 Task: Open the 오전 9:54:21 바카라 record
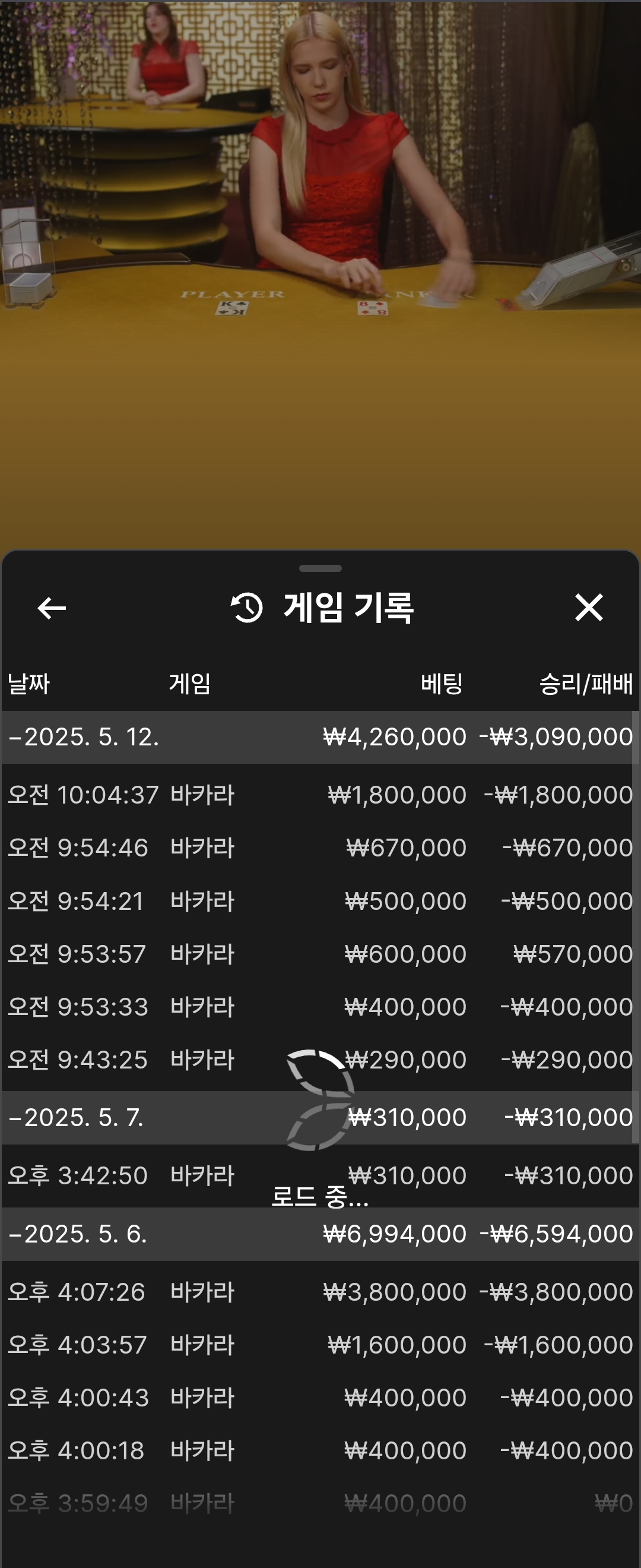pyautogui.click(x=320, y=901)
